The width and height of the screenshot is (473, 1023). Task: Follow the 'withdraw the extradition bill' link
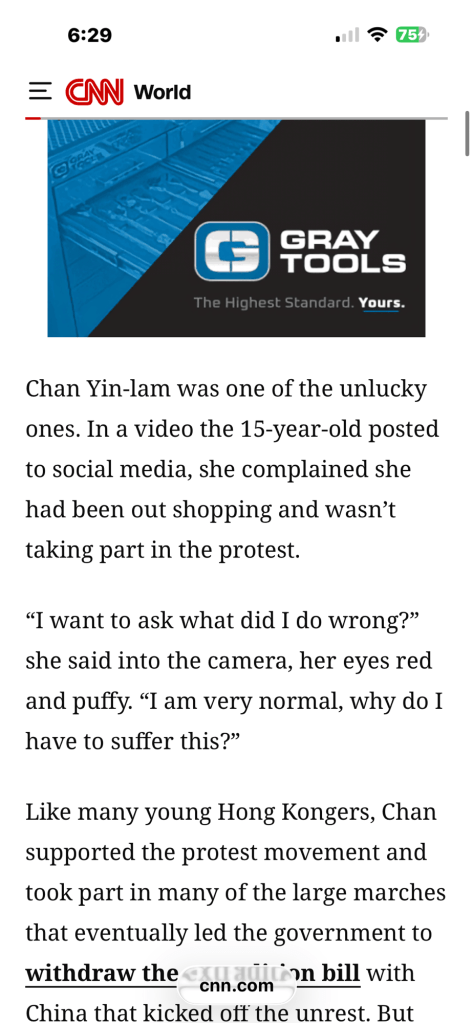192,973
